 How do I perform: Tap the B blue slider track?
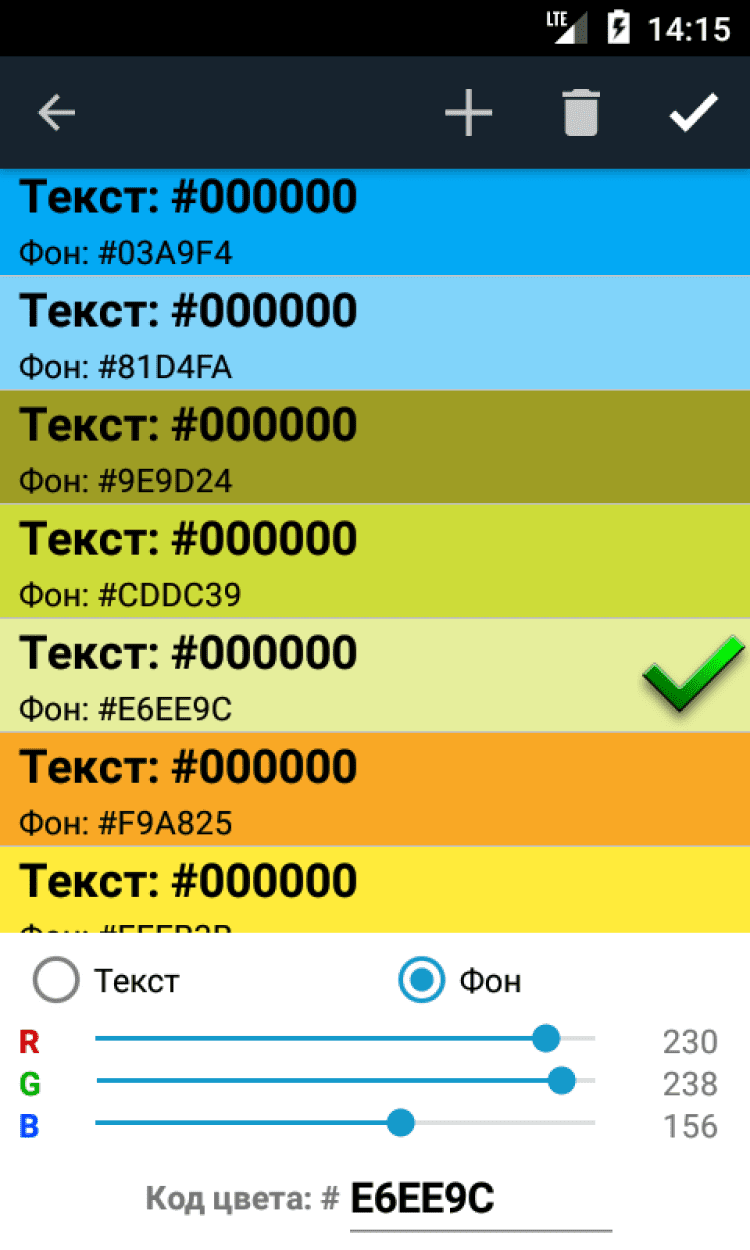pyautogui.click(x=345, y=1123)
